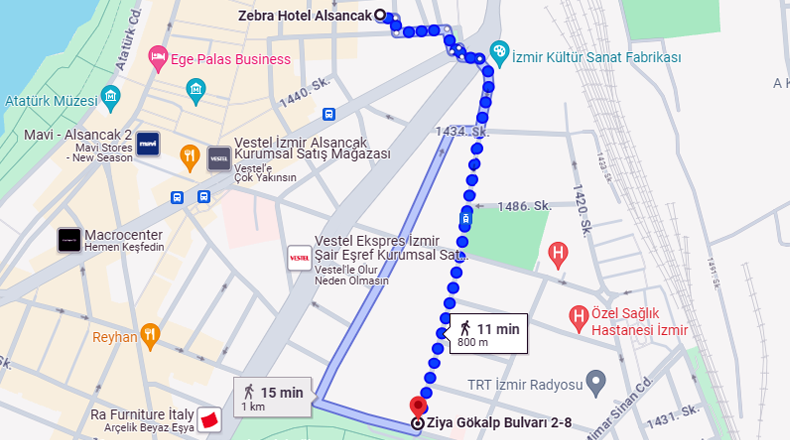
Task: Select the 15 min alternative walking route
Action: 271,393
